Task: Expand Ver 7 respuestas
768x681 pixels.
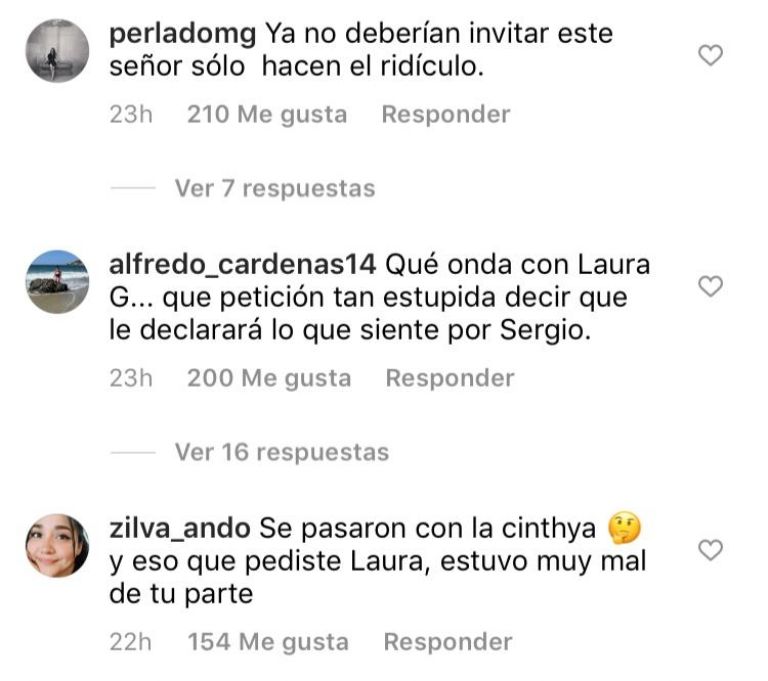Action: (x=274, y=188)
